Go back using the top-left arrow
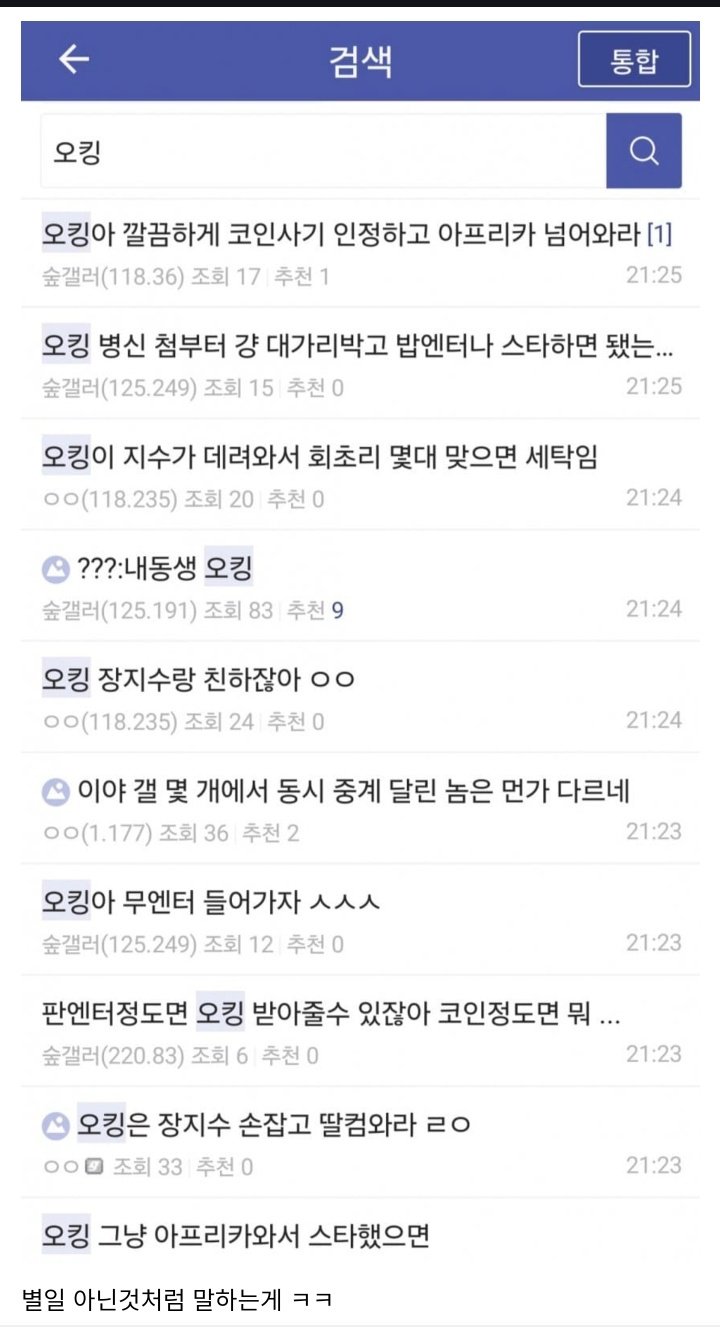Image resolution: width=720 pixels, height=1327 pixels. (74, 59)
